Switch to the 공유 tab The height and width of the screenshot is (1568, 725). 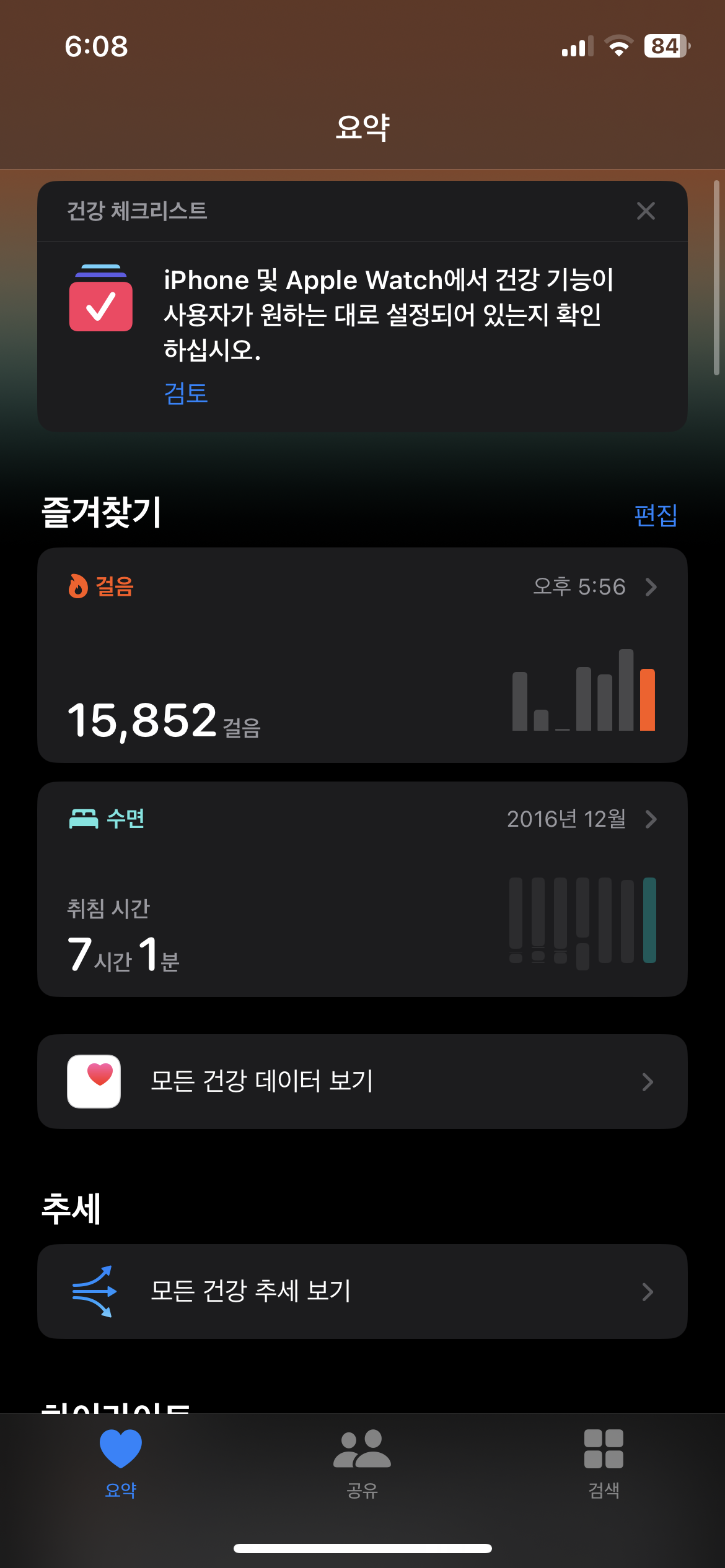(x=362, y=1463)
